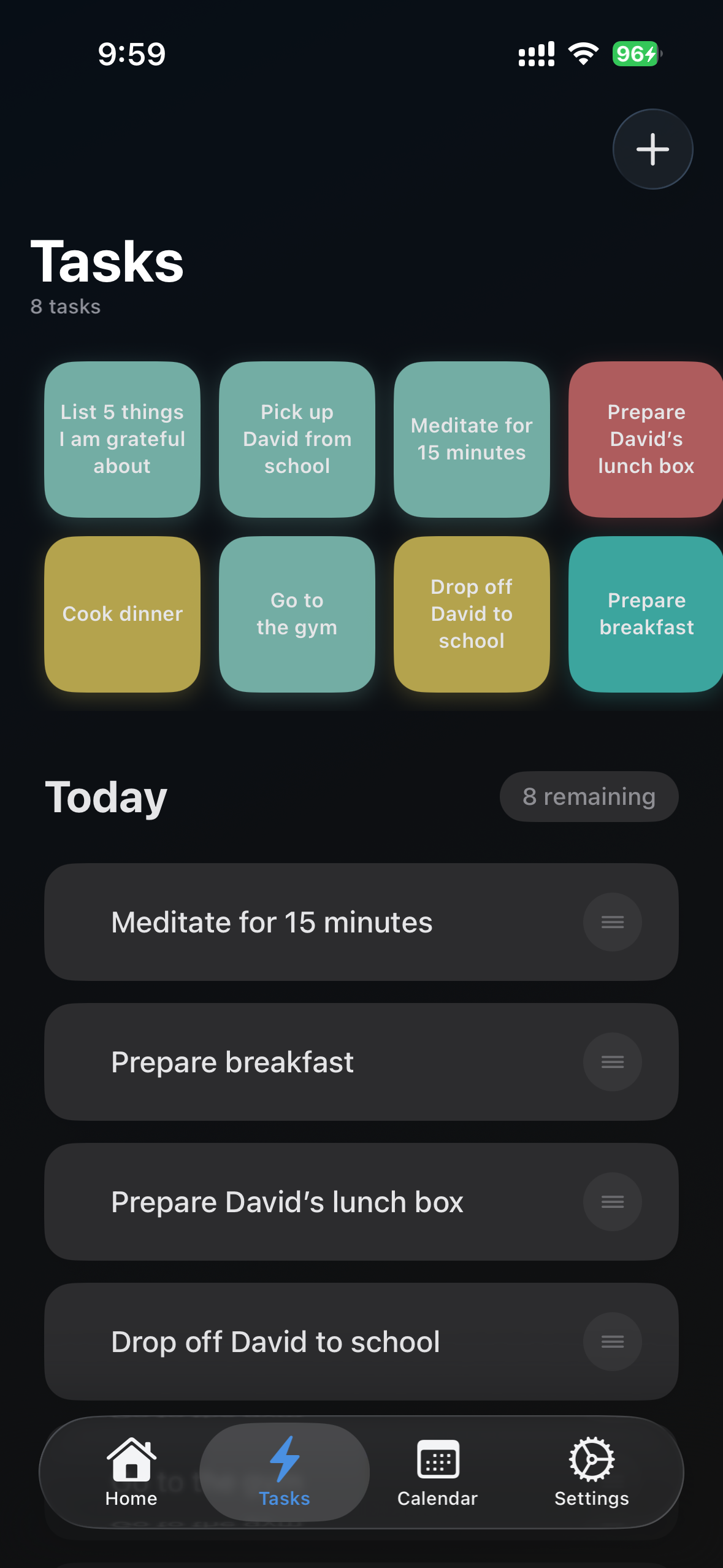This screenshot has width=723, height=1568.
Task: Select the 'Pick up David from school' tile
Action: [x=297, y=439]
